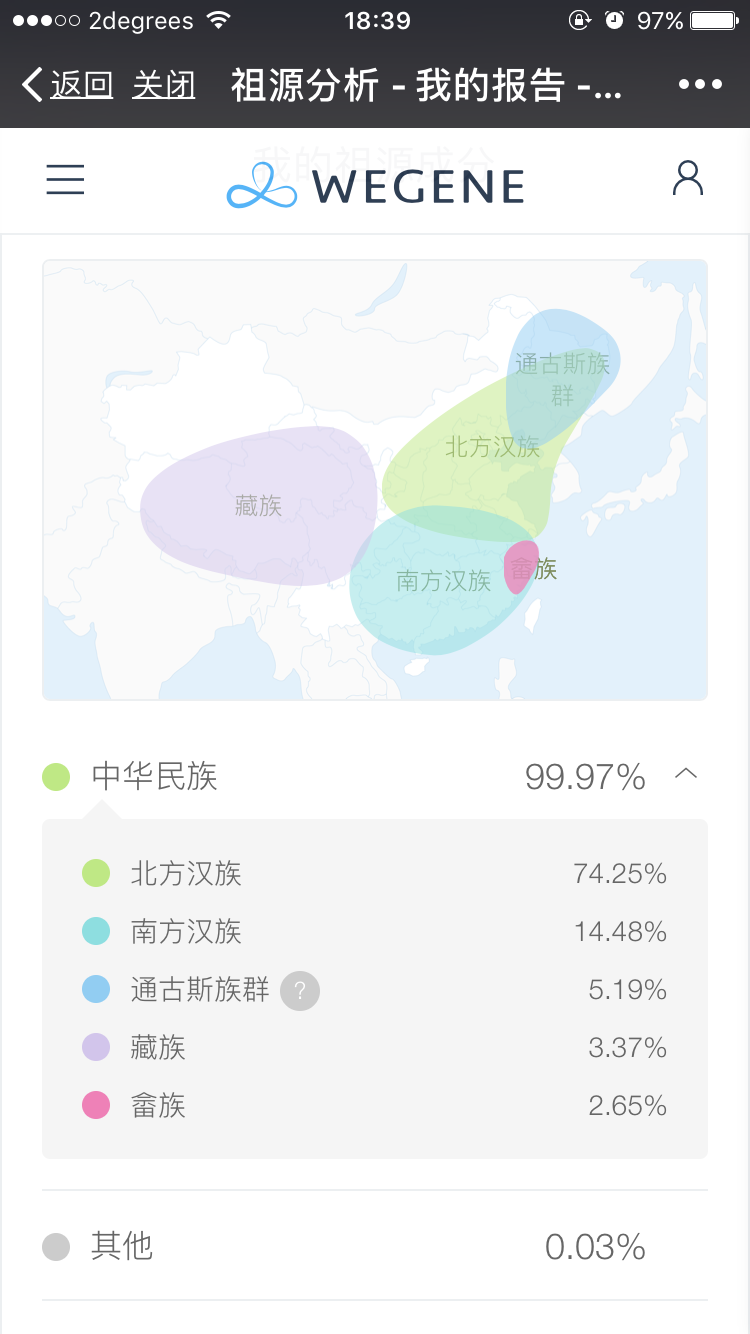750x1334 pixels.
Task: Expand the 其他 ancestry row
Action: click(375, 1246)
